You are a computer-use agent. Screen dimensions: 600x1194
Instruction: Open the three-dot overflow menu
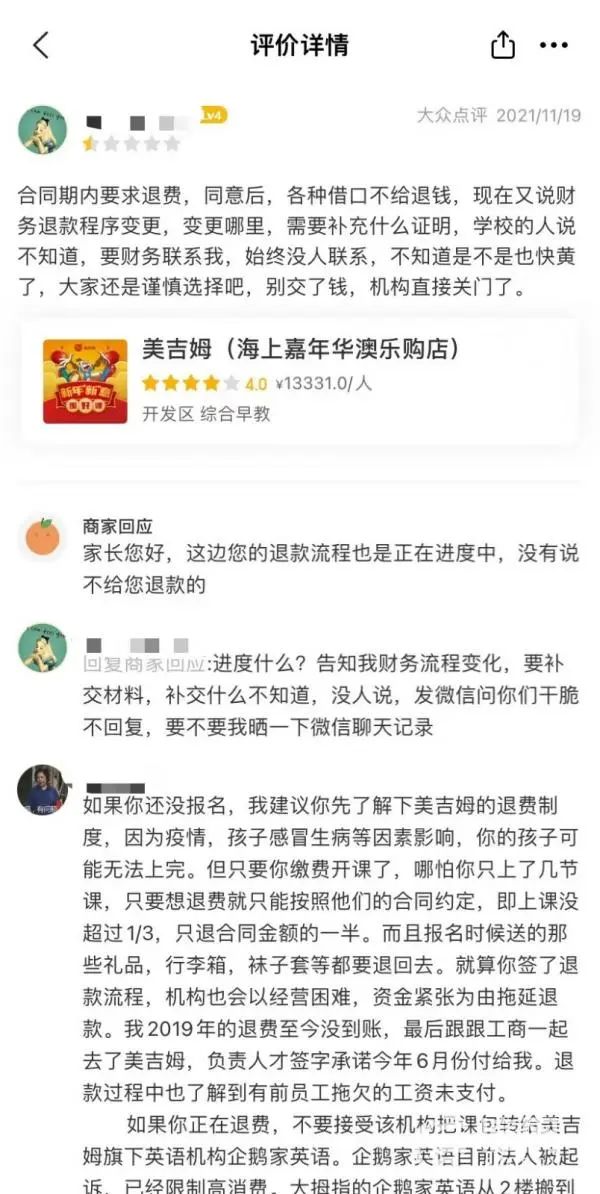[553, 45]
